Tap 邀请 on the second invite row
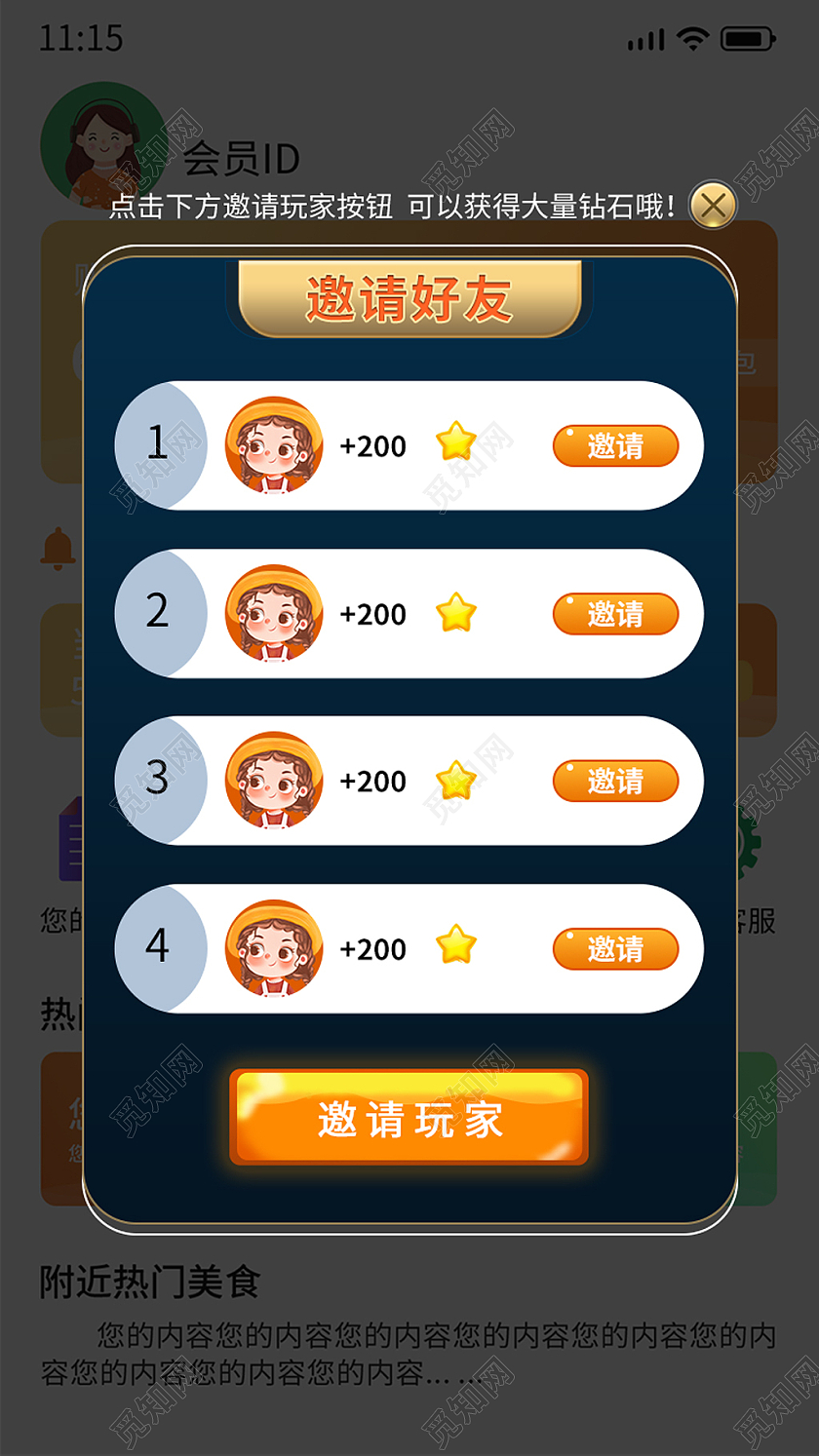Screen dimensions: 819x1456 616,612
